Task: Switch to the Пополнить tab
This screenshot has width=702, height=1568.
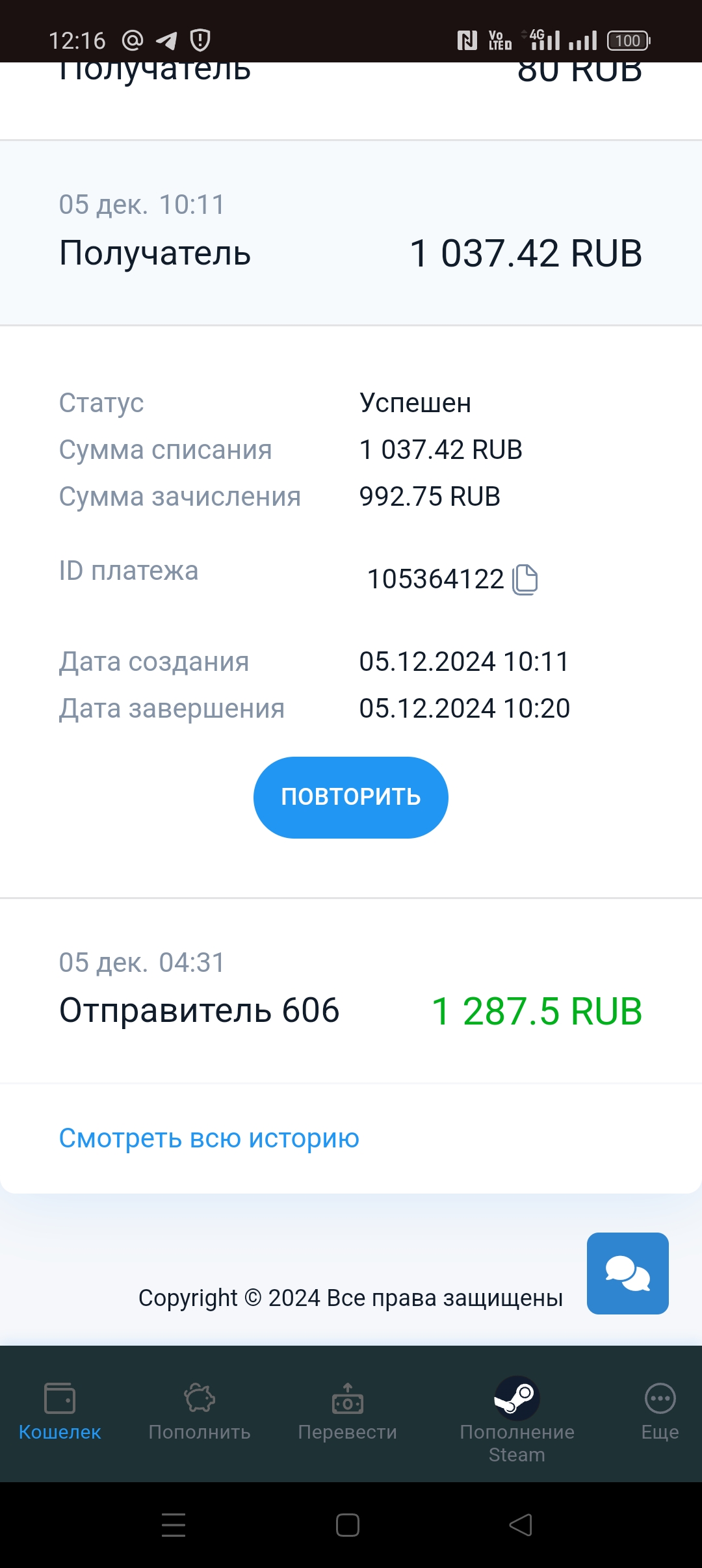Action: click(200, 1412)
